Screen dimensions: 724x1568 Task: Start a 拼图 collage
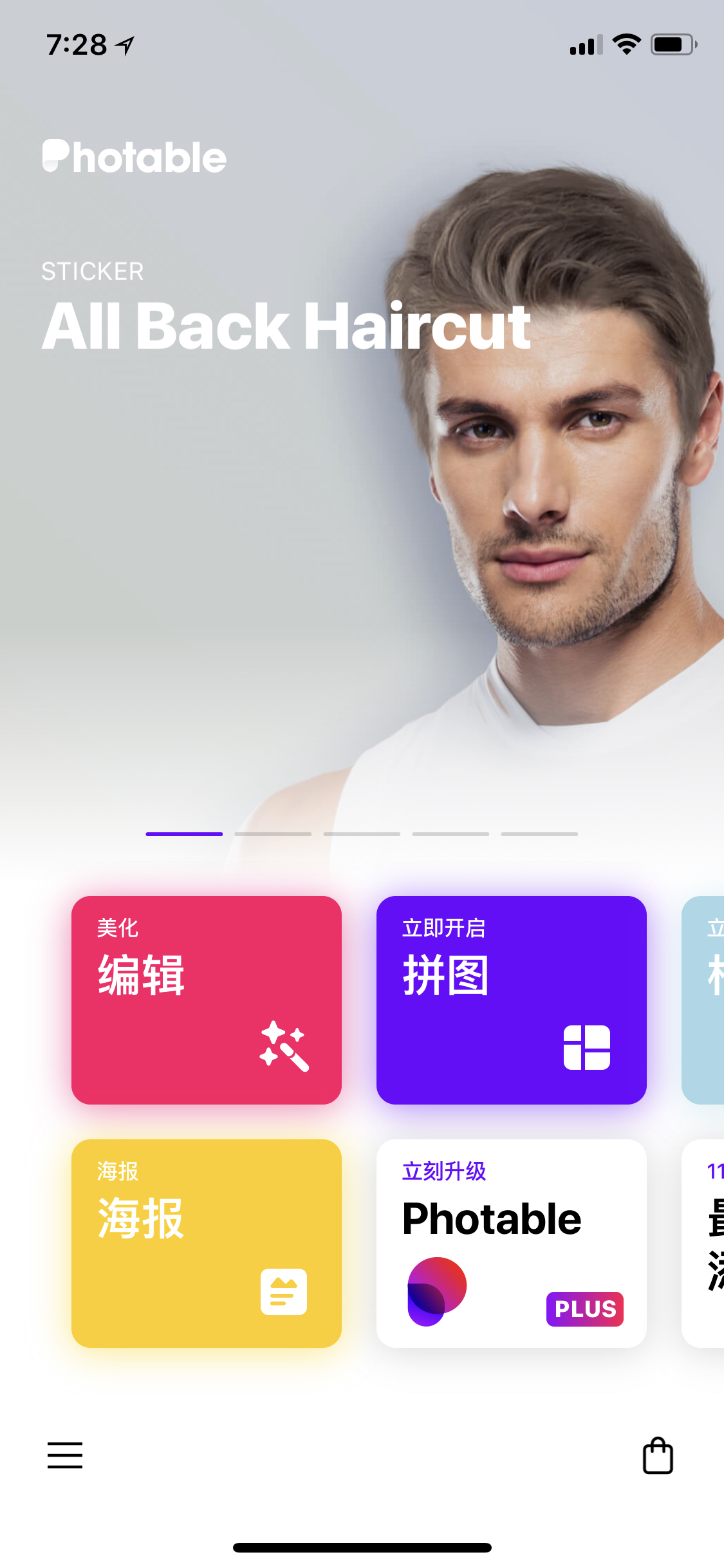point(512,1000)
